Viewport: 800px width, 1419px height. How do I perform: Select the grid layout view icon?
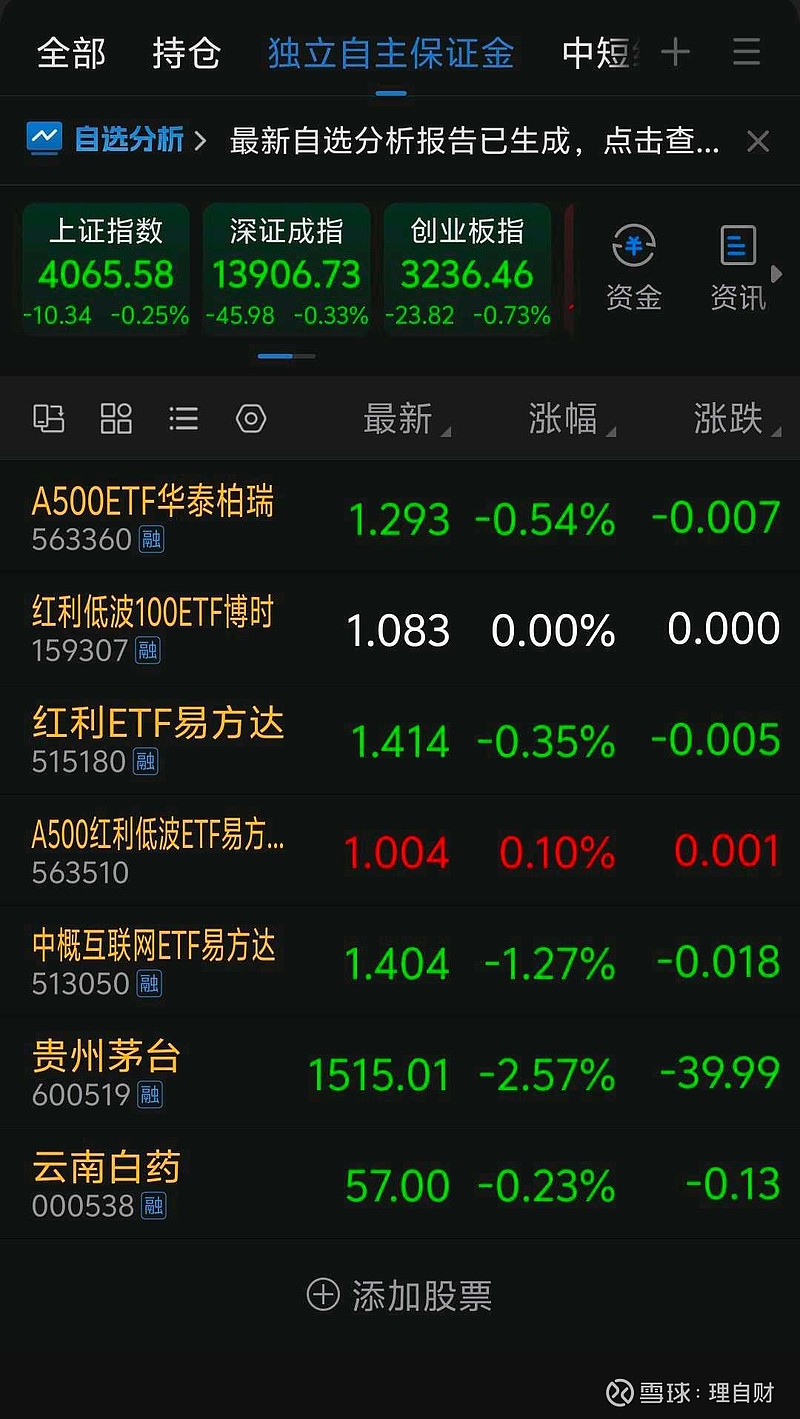(x=115, y=418)
